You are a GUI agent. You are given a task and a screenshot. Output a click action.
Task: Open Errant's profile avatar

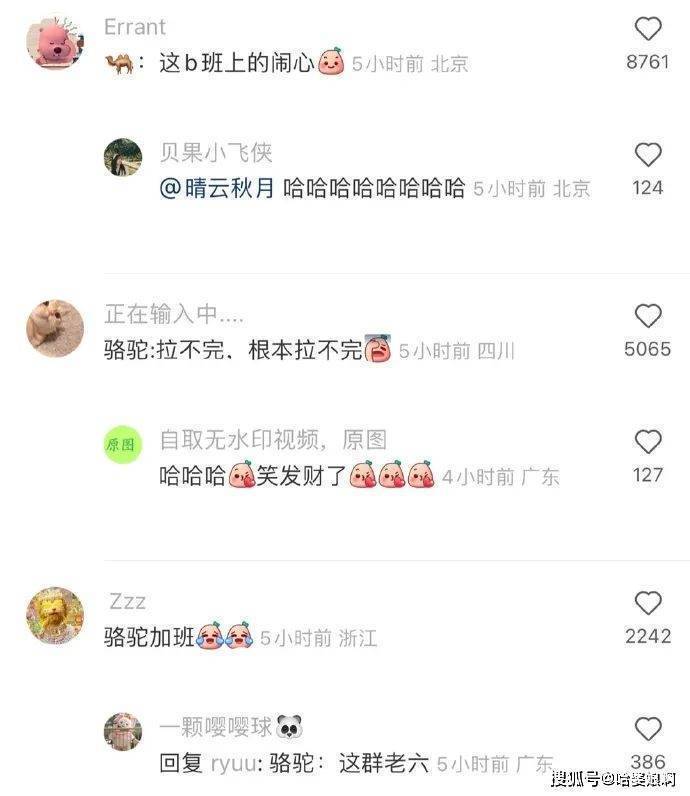click(x=55, y=41)
